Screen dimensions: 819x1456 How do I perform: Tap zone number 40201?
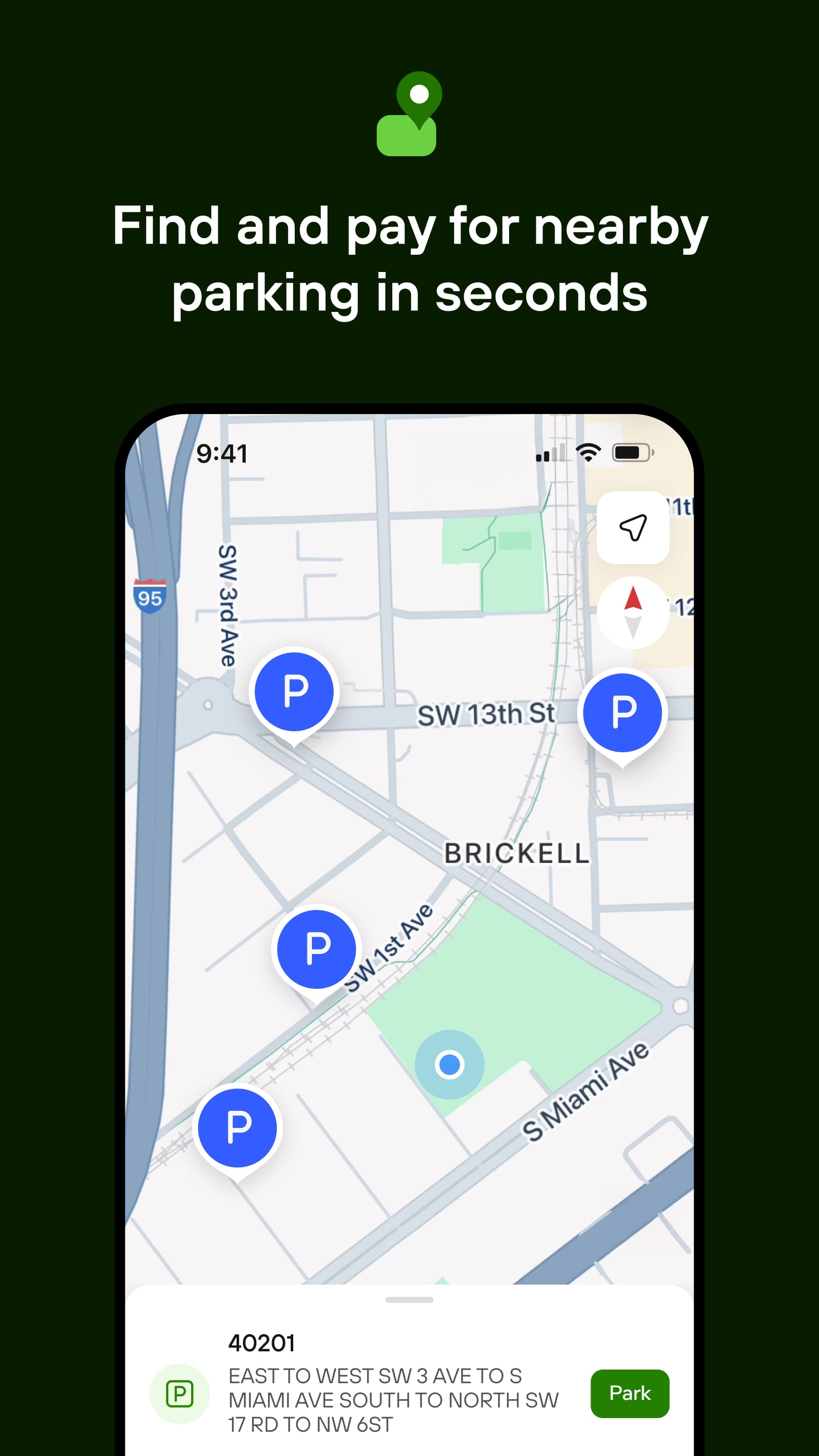tap(262, 1342)
